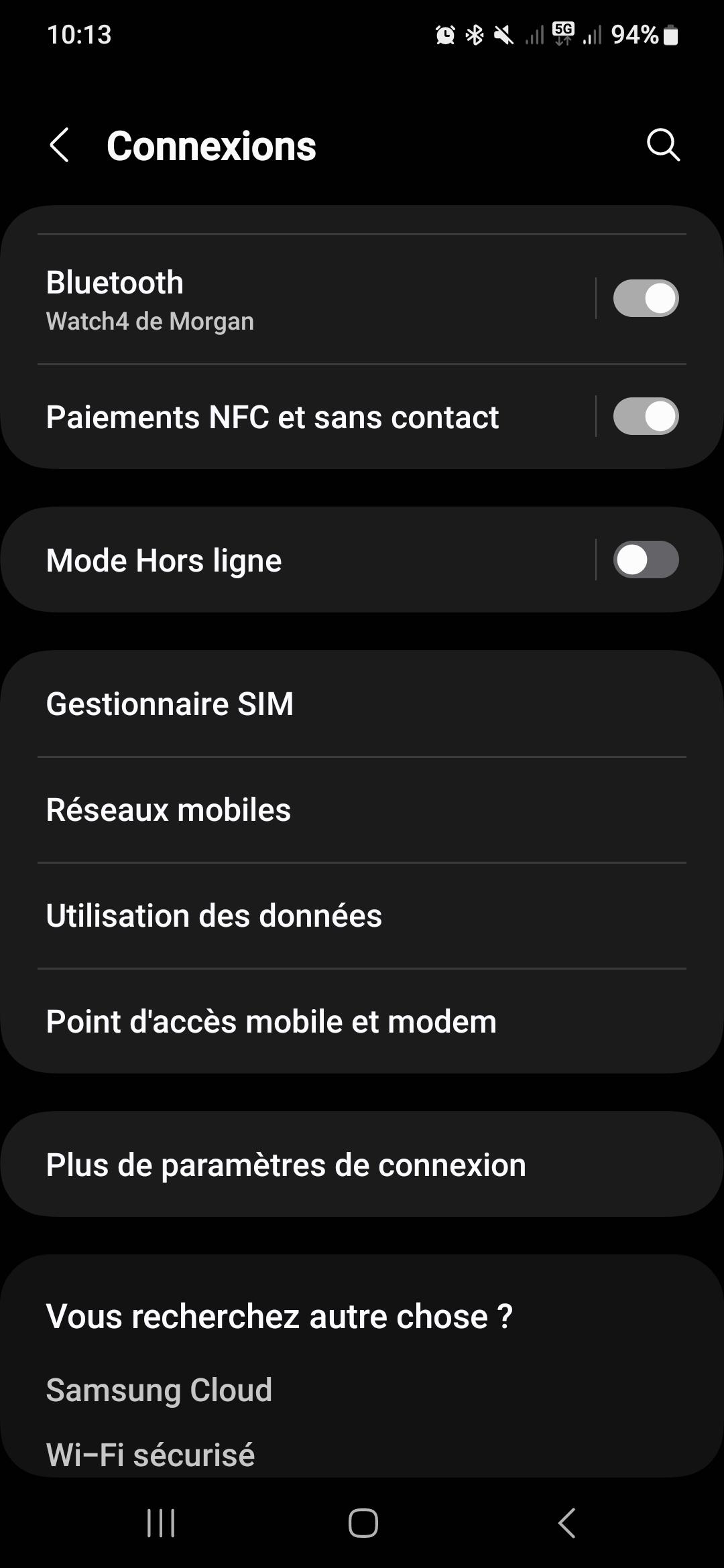Tap the battery icon in status bar
724x1568 pixels.
point(670,35)
